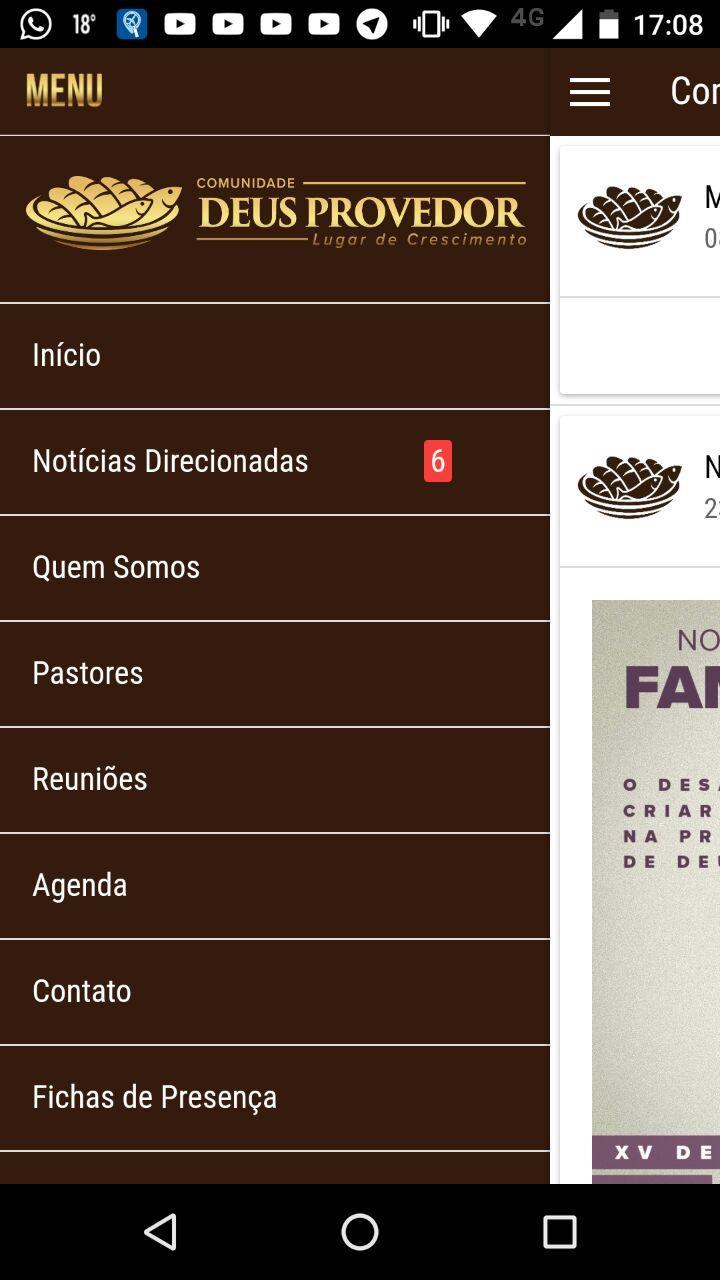
Task: Tap the church logo on second news item
Action: (x=629, y=487)
